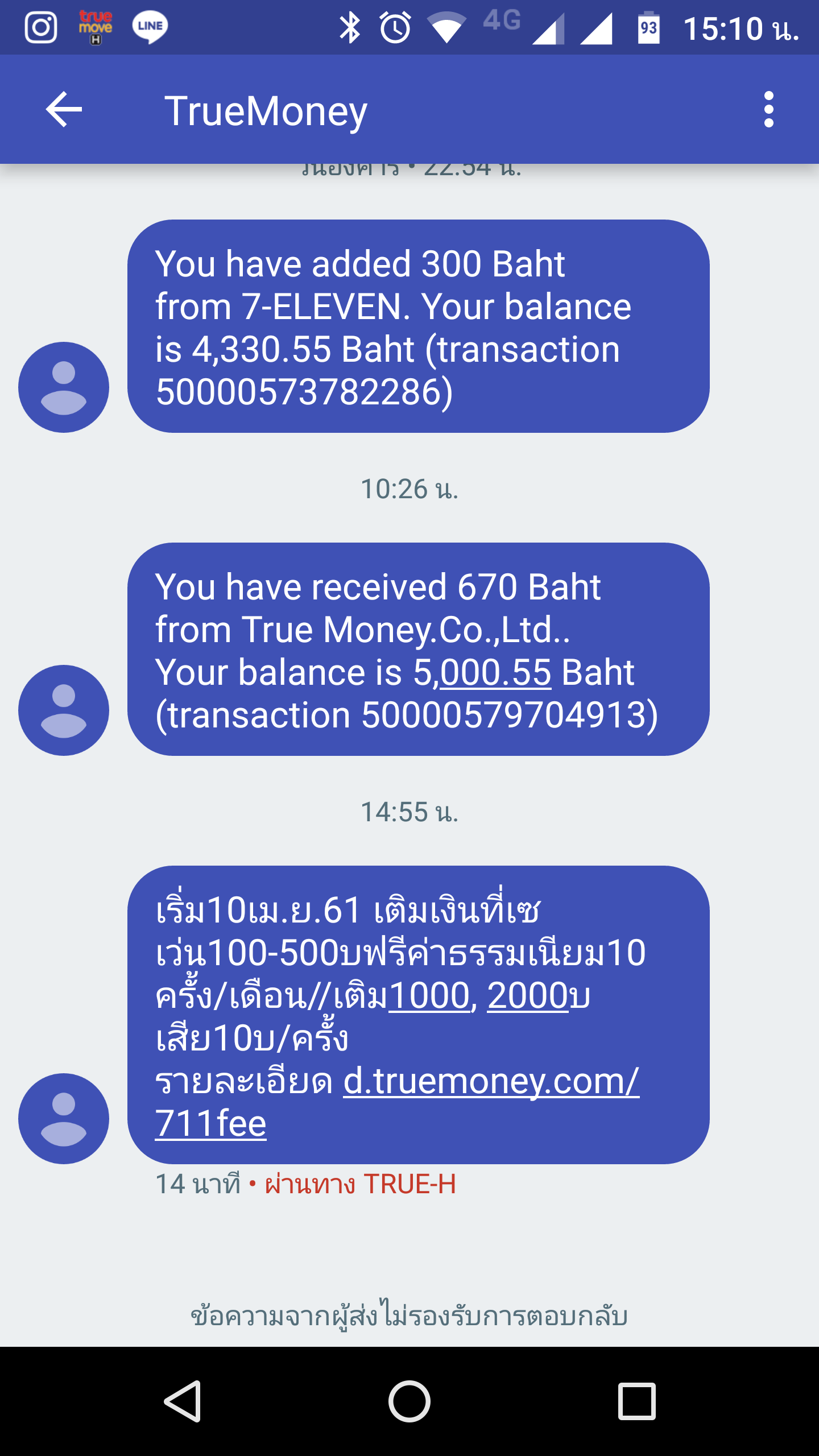The height and width of the screenshot is (1456, 819).
Task: Open sender avatar beside 670 Baht message
Action: pyautogui.click(x=64, y=710)
